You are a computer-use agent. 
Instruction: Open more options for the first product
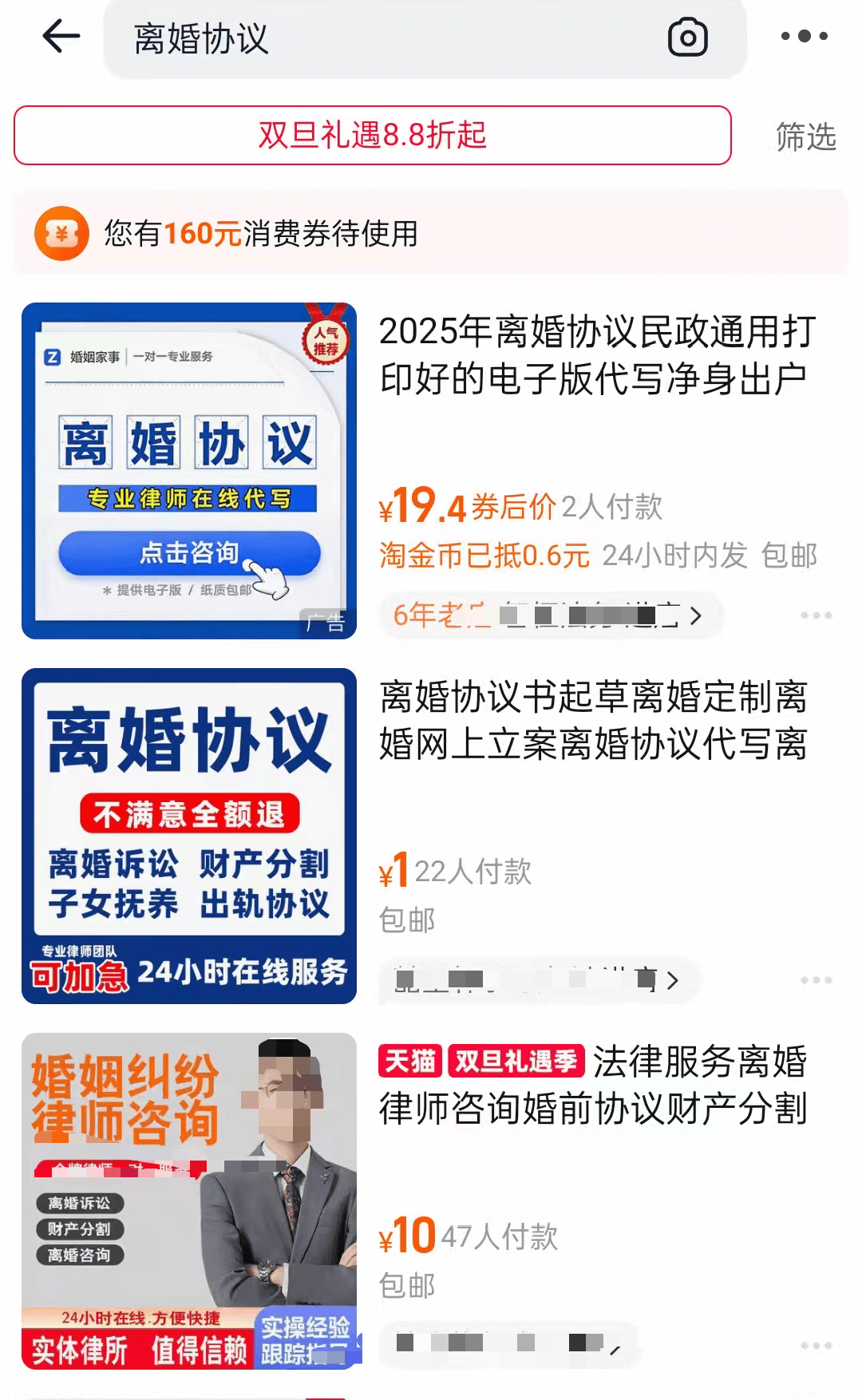(815, 615)
